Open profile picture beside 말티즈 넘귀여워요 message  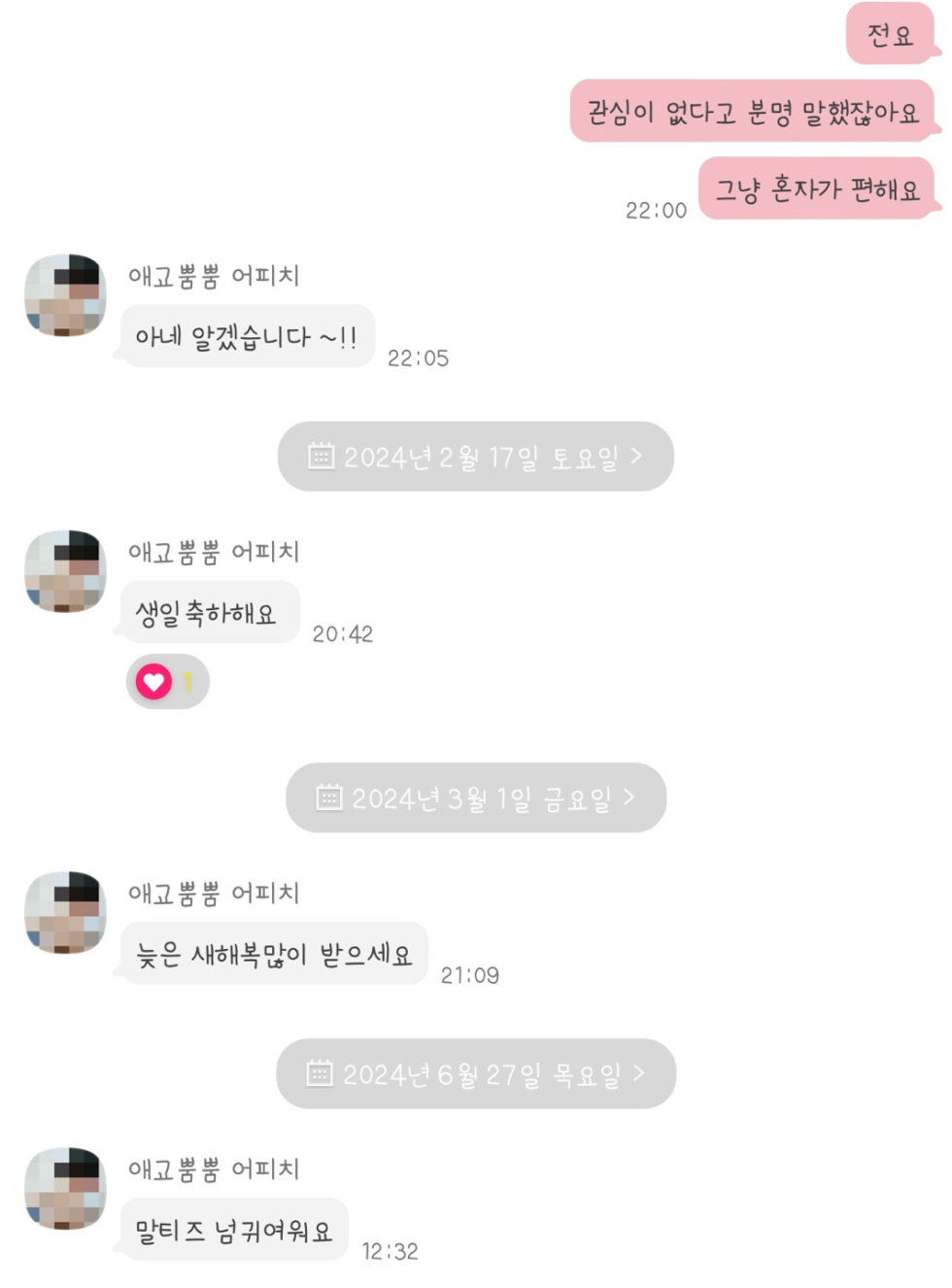coord(65,1188)
